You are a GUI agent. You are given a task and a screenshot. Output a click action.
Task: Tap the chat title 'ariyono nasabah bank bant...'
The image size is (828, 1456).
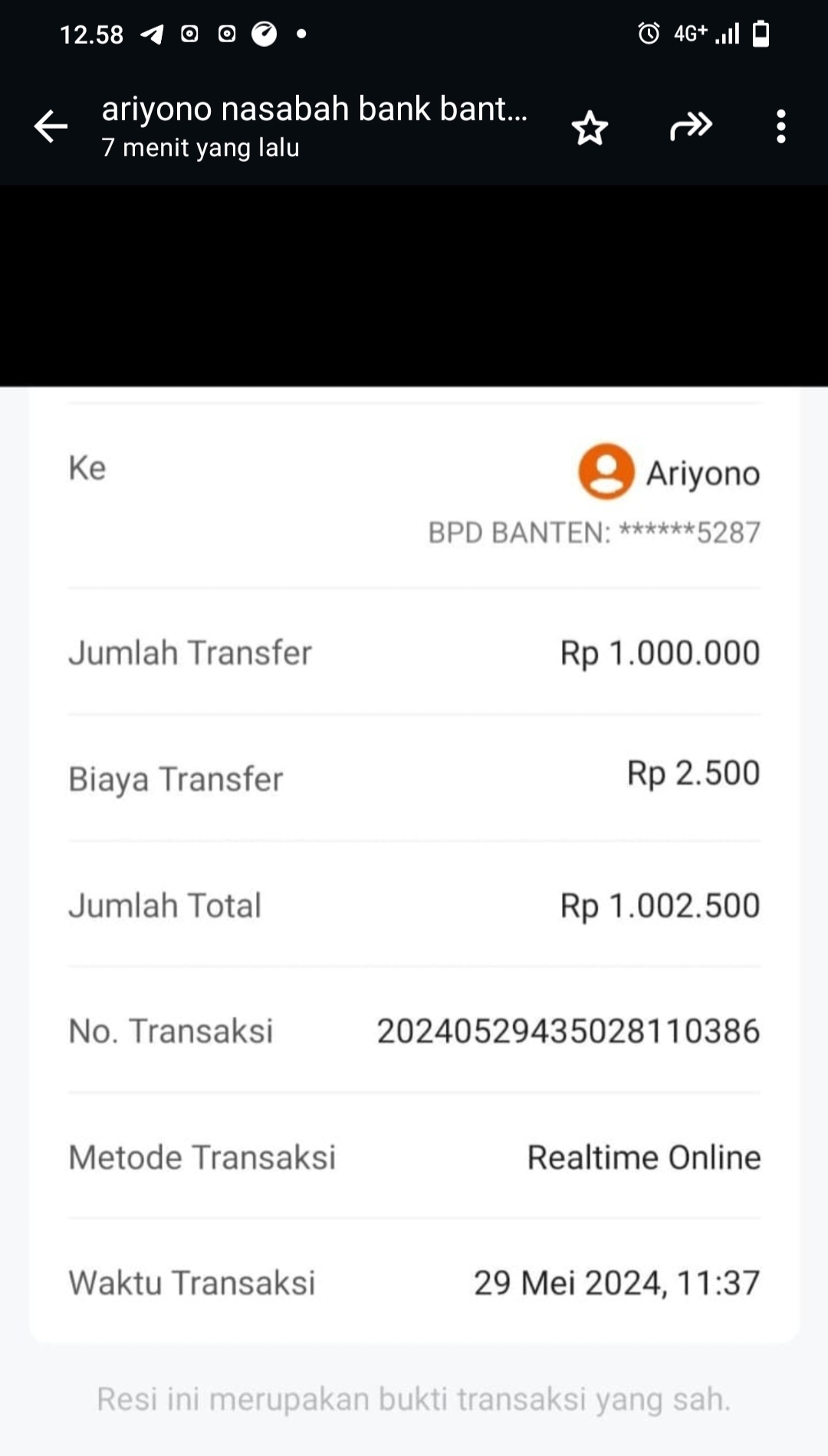point(314,108)
